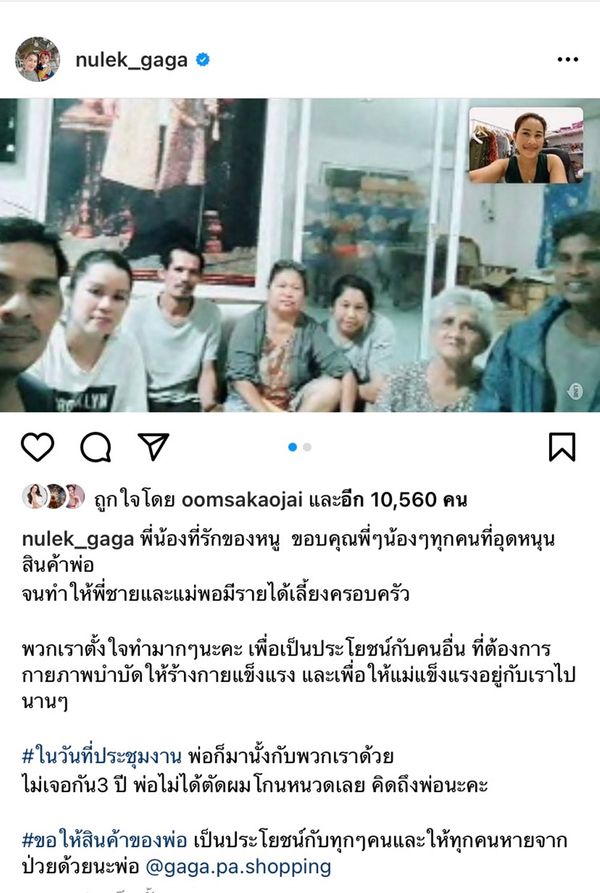Share the post via the paper plane icon
Viewport: 600px width, 893px height.
coord(153,446)
